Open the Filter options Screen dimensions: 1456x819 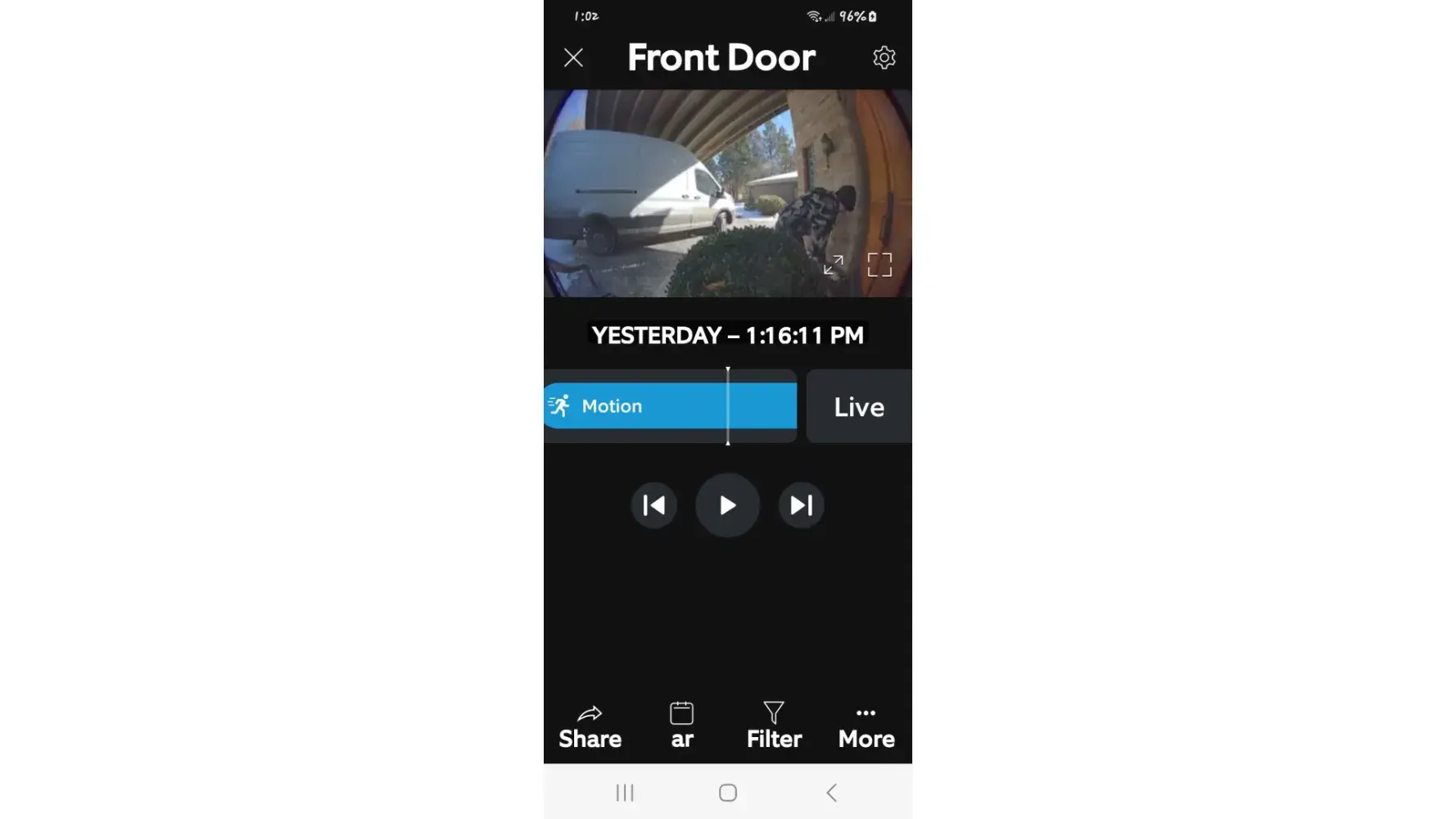pos(774,726)
